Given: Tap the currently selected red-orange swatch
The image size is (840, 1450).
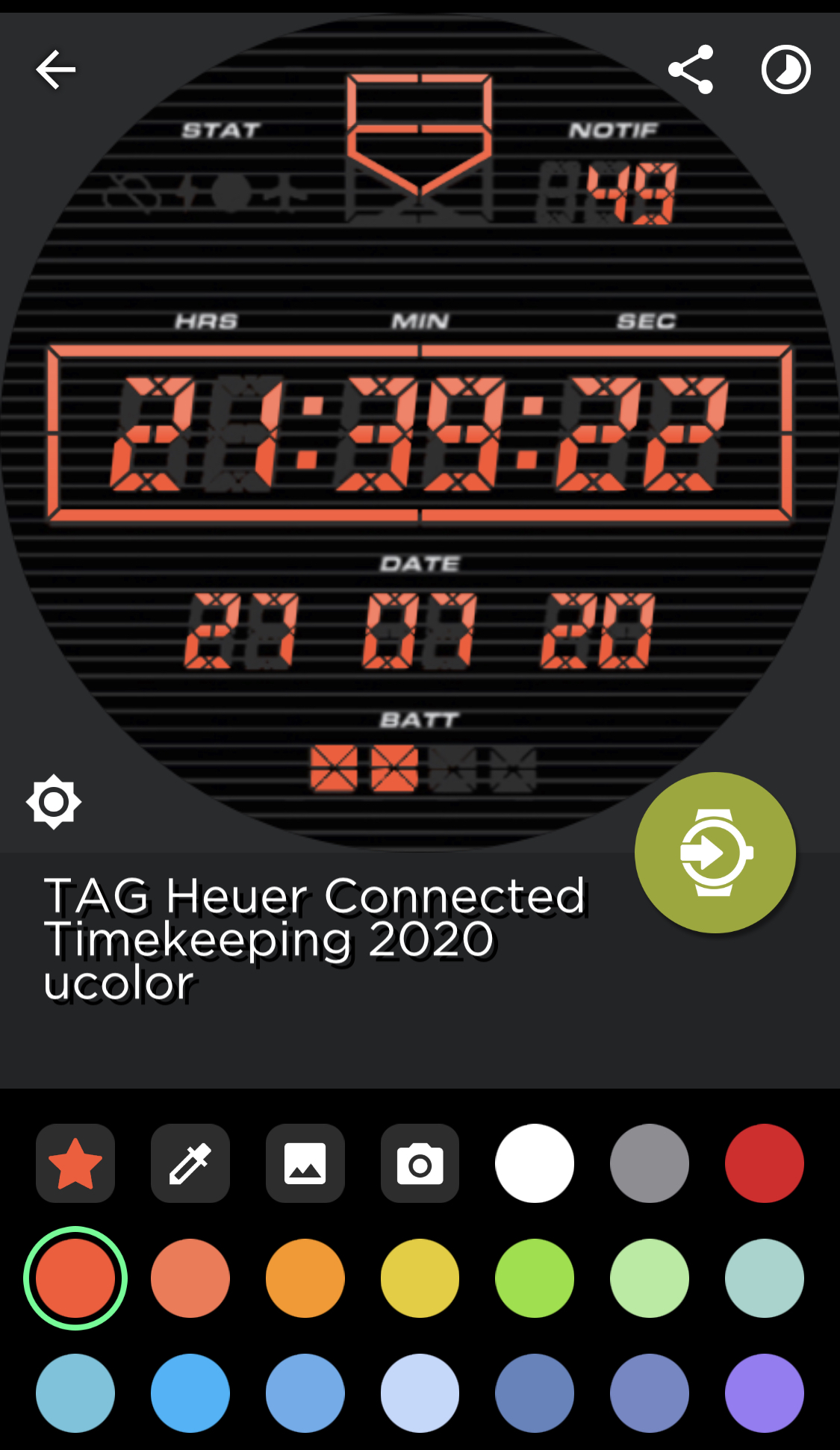Looking at the screenshot, I should coord(75,1278).
